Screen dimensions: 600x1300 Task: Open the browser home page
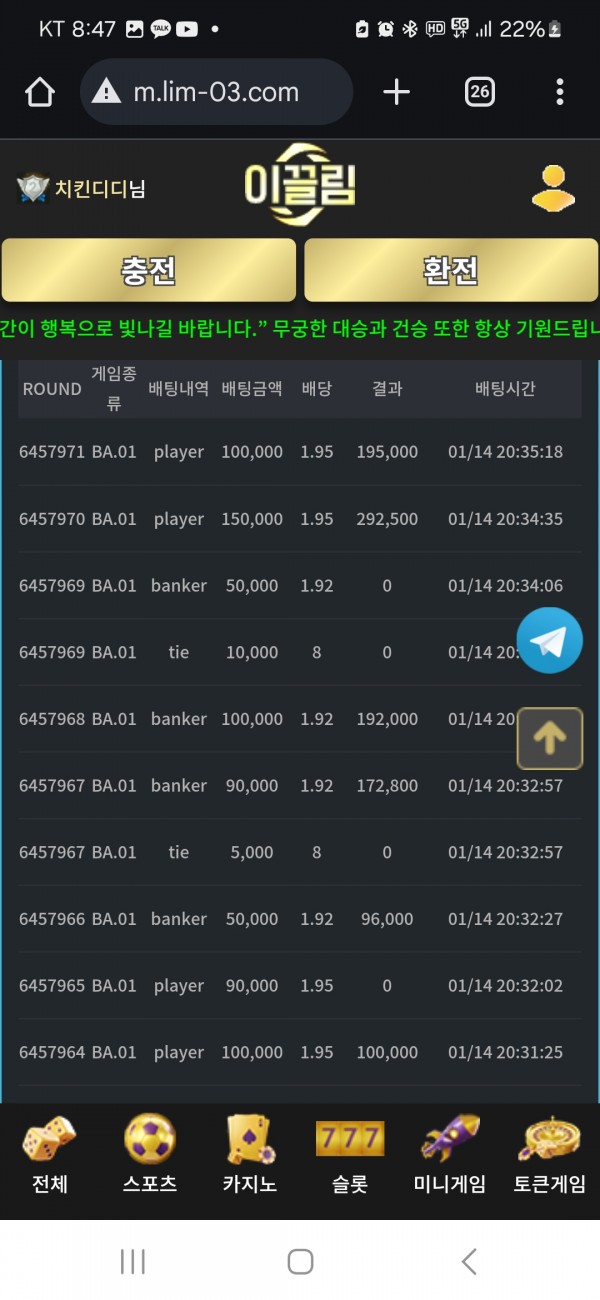[x=40, y=93]
